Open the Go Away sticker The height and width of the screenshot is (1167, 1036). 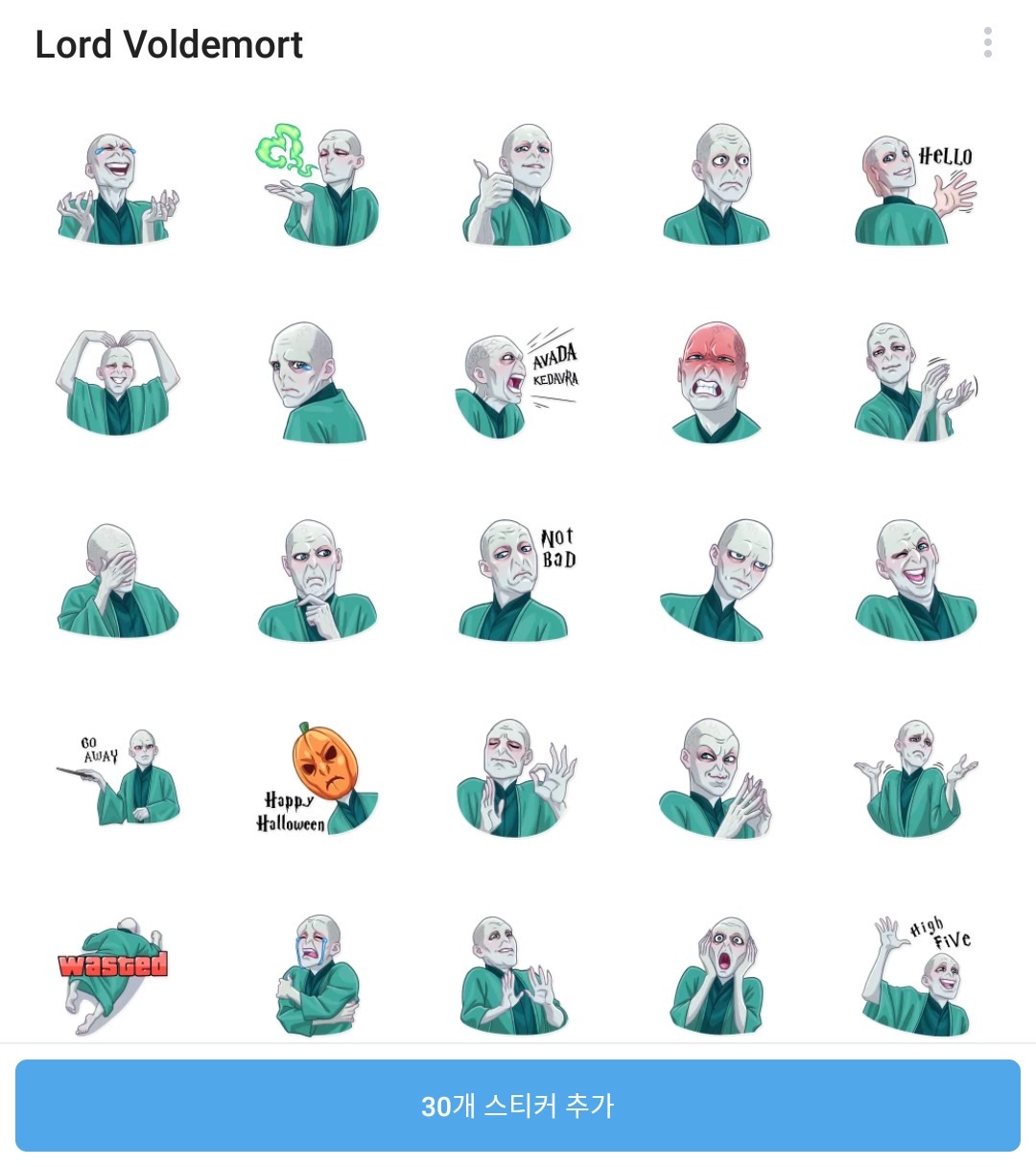(x=119, y=778)
